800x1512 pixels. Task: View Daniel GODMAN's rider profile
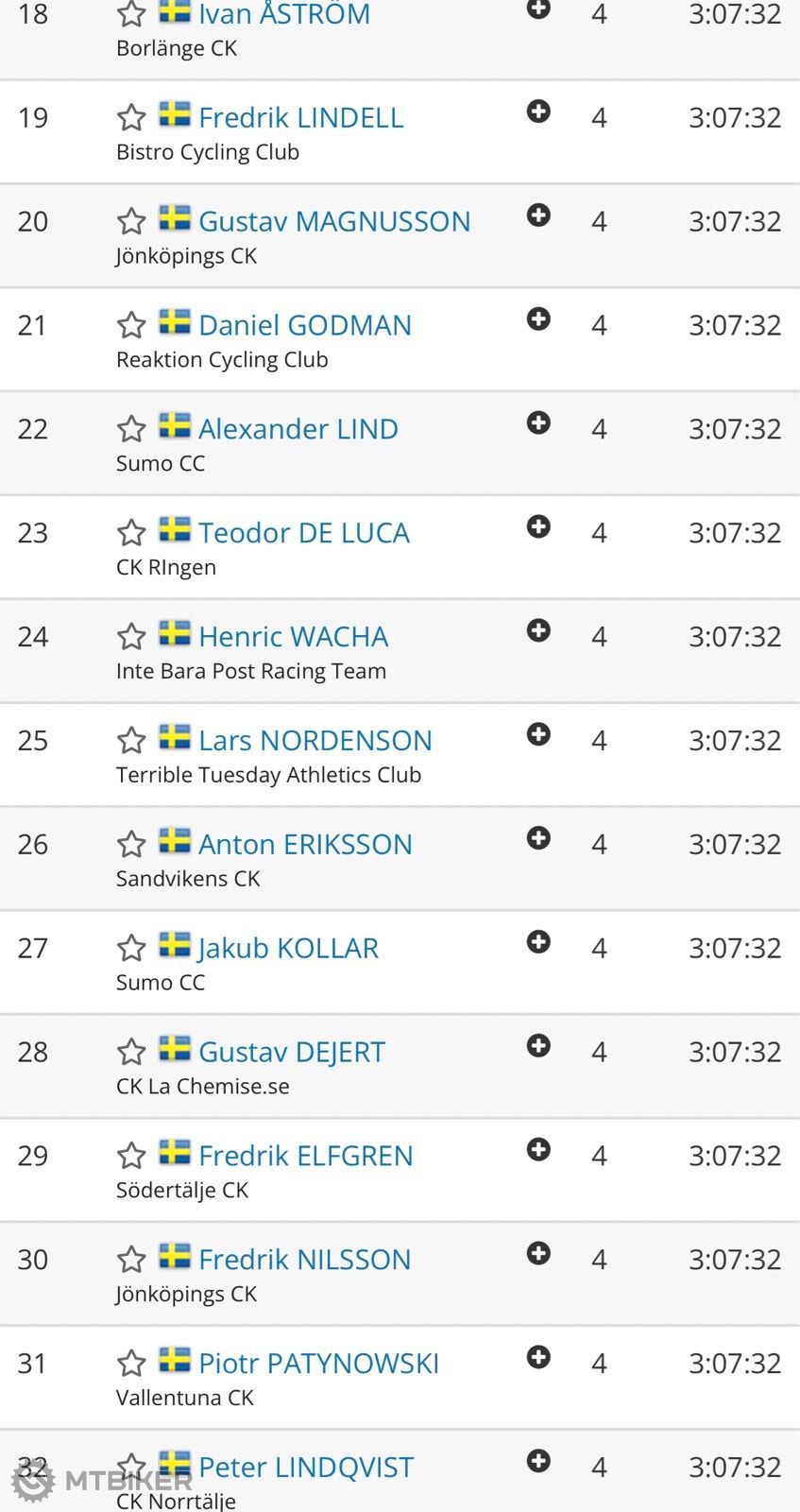(x=304, y=325)
